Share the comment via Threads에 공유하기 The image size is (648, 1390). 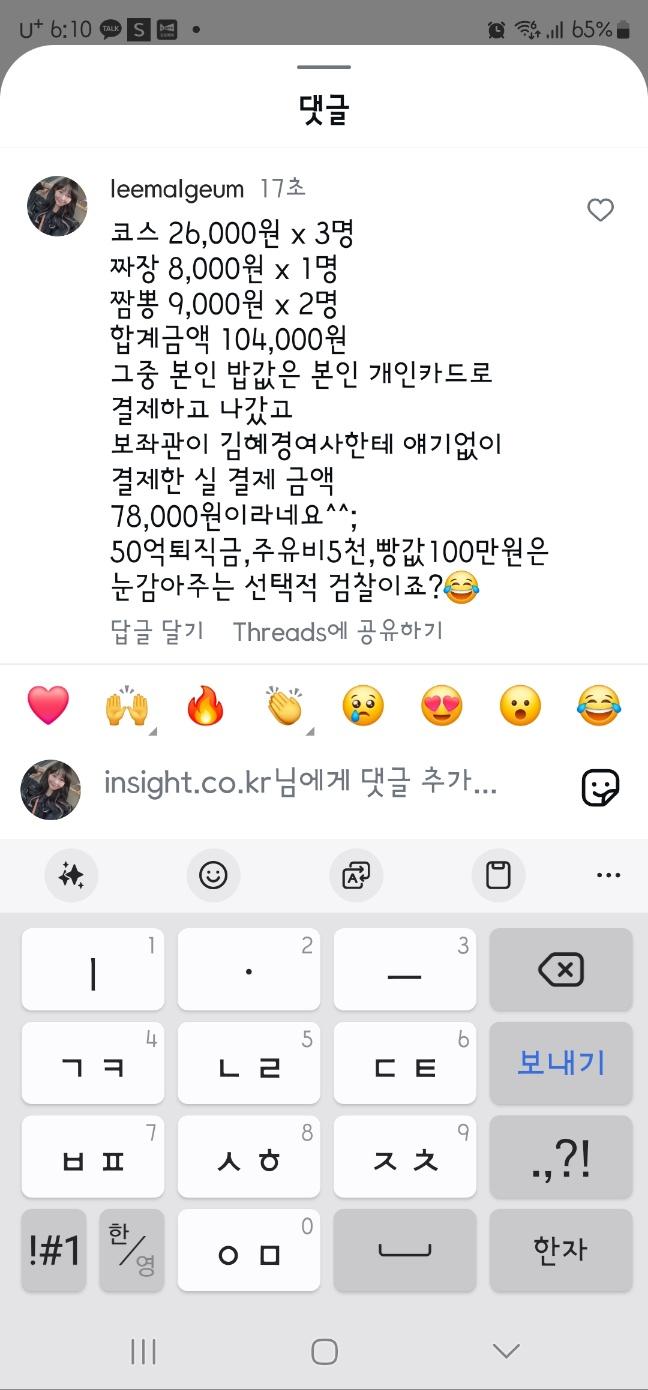[337, 631]
